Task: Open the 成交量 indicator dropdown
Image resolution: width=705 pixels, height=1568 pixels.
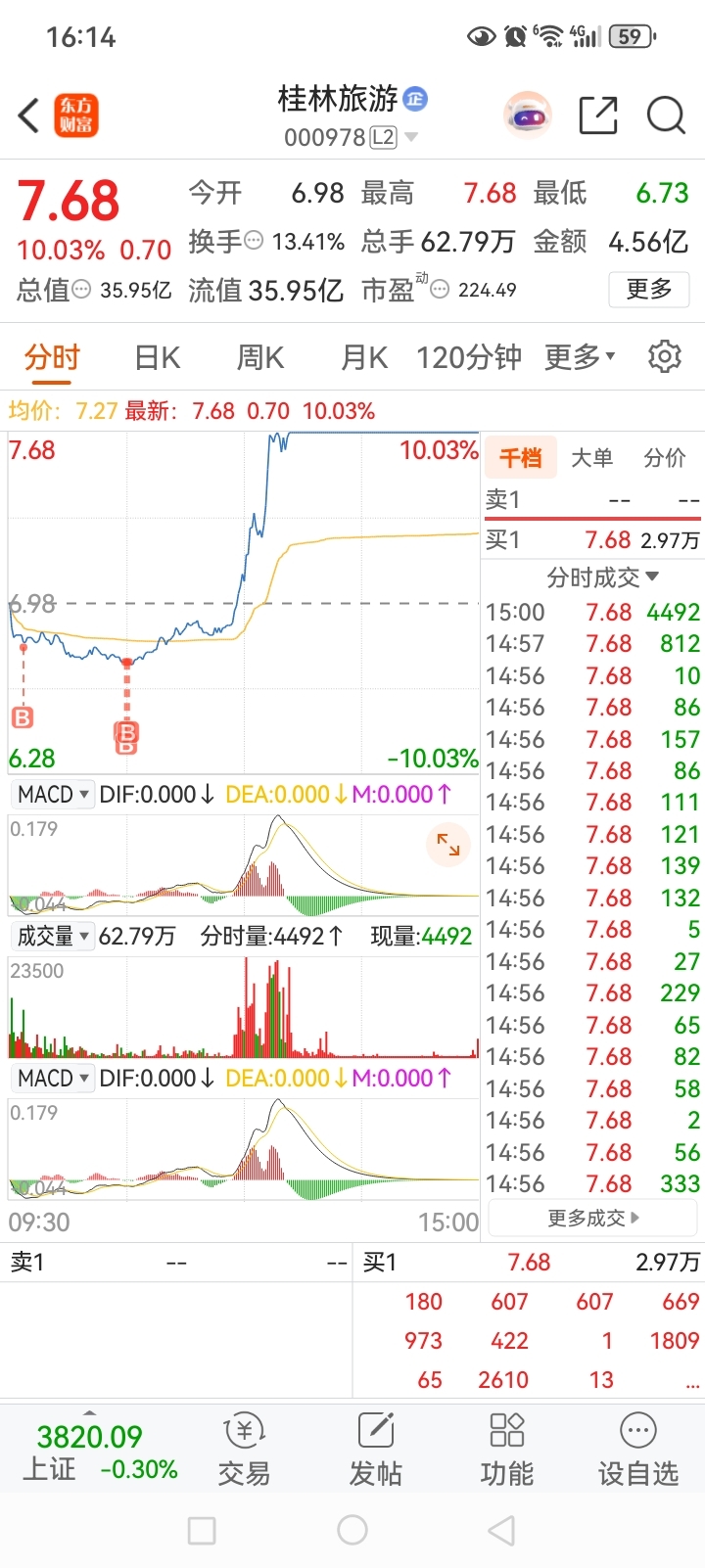Action: pos(53,936)
